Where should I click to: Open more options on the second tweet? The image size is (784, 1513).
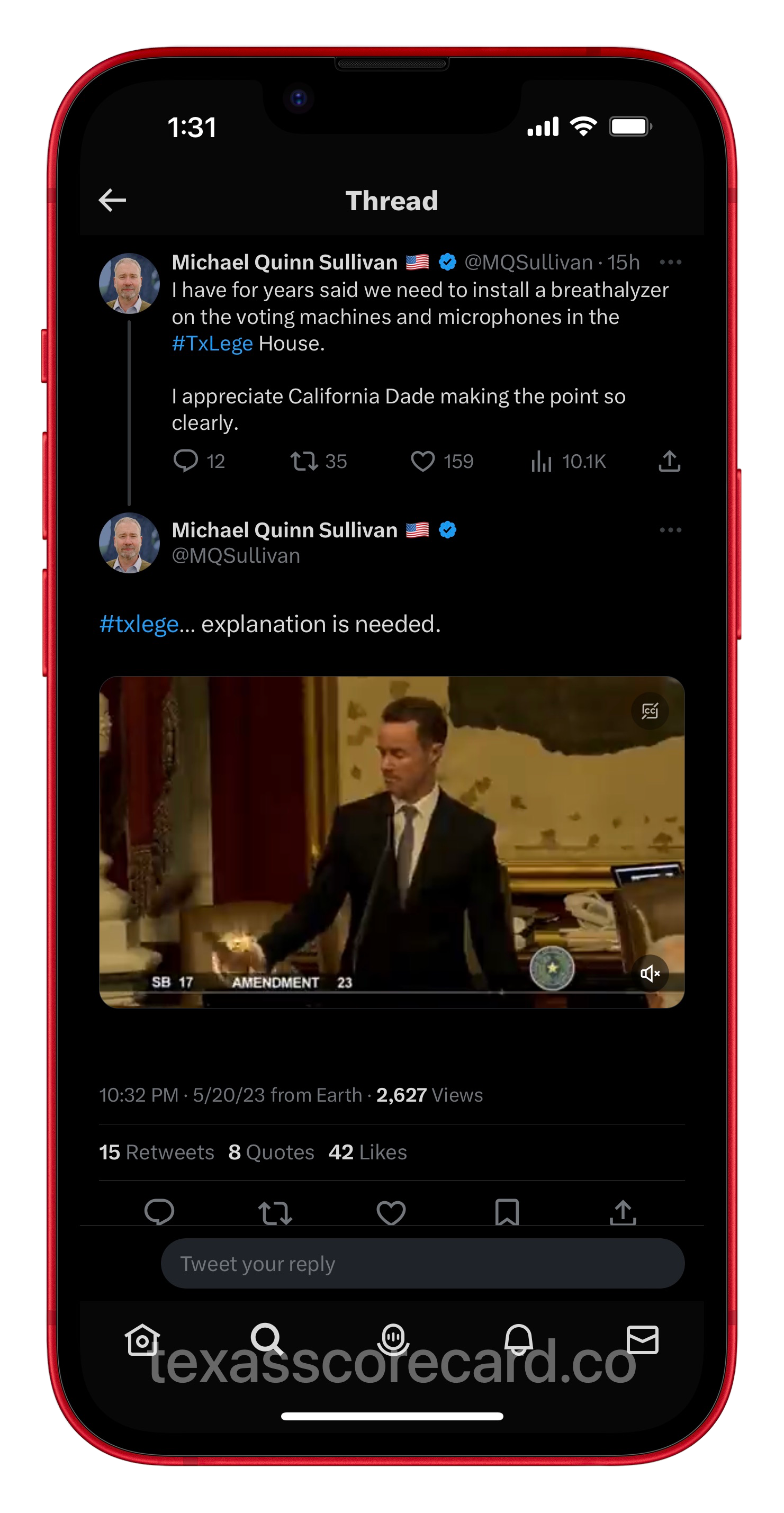(670, 530)
